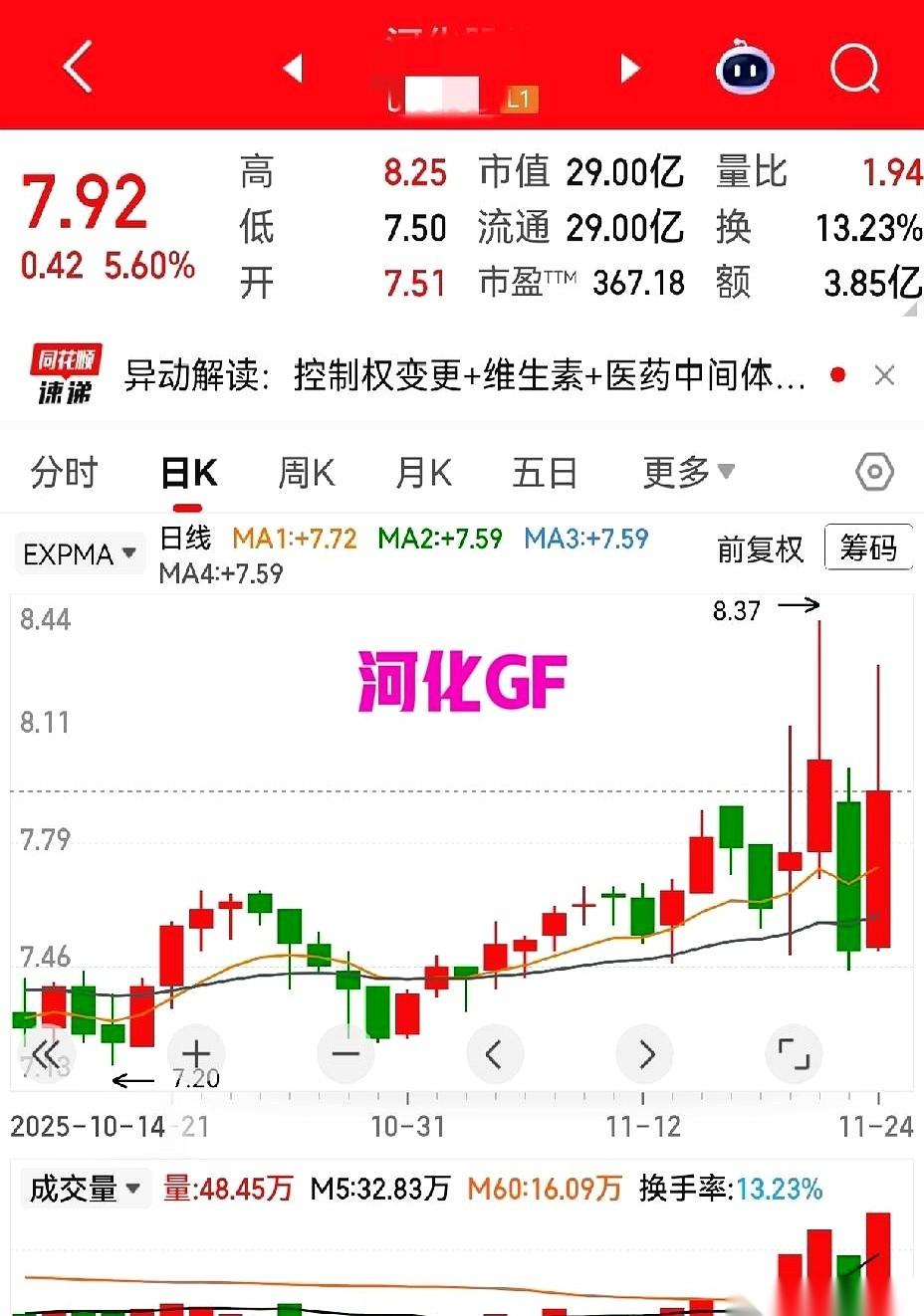Open the AI robot assistant icon

(x=744, y=69)
